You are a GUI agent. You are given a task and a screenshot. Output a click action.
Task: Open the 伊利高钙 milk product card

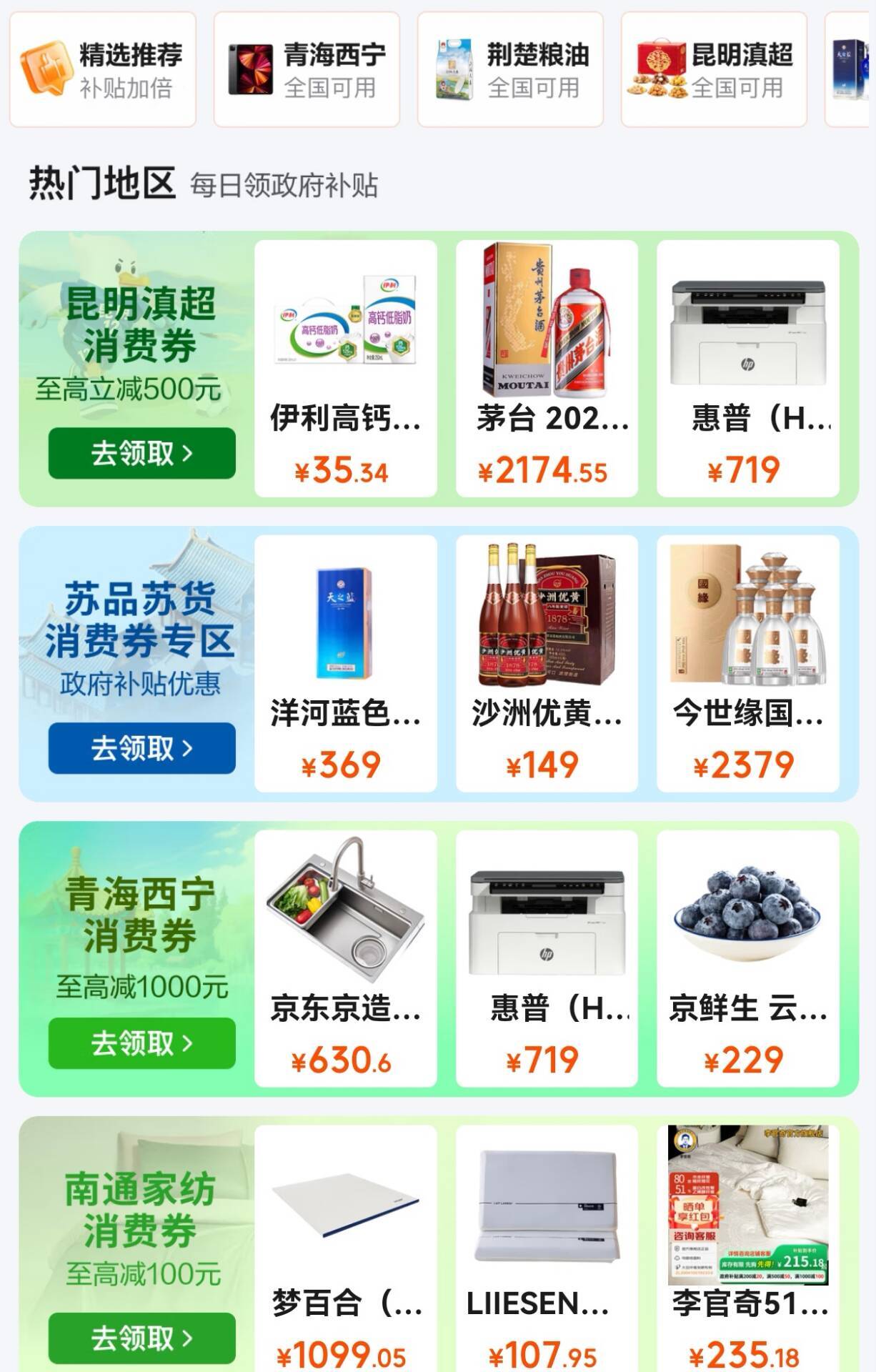346,368
